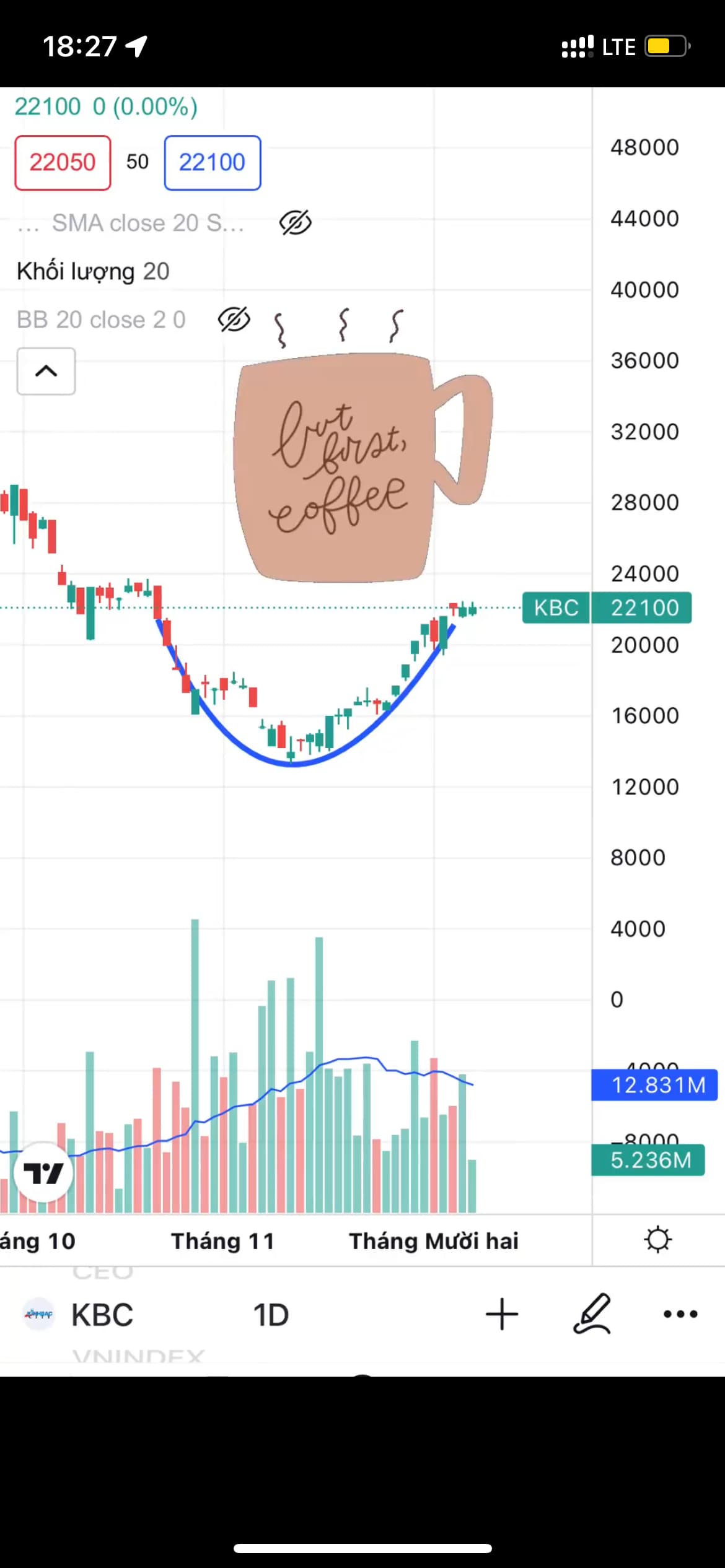The image size is (725, 1568).
Task: Open the Khối lượng 20 volume indicator
Action: (x=93, y=271)
